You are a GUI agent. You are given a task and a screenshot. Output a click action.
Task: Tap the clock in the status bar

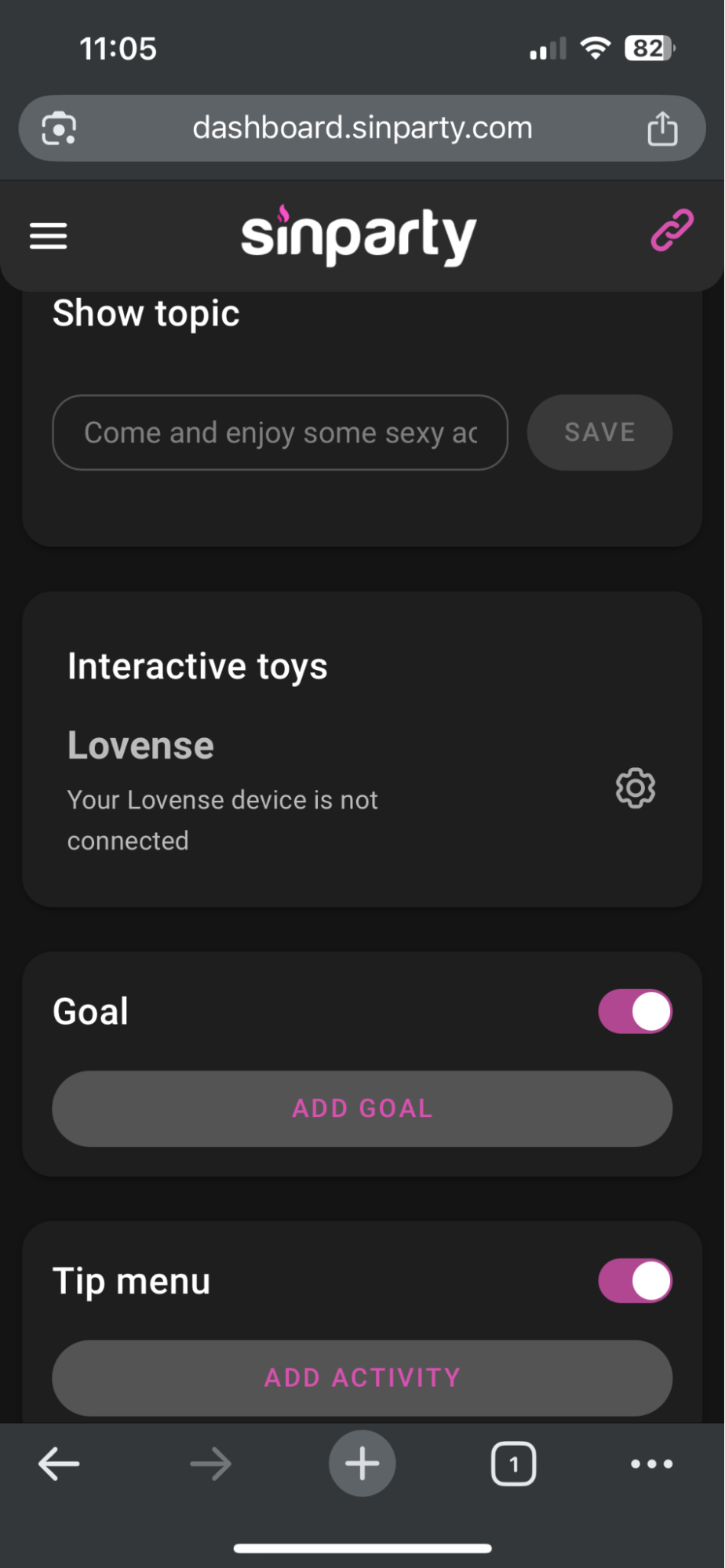[118, 47]
